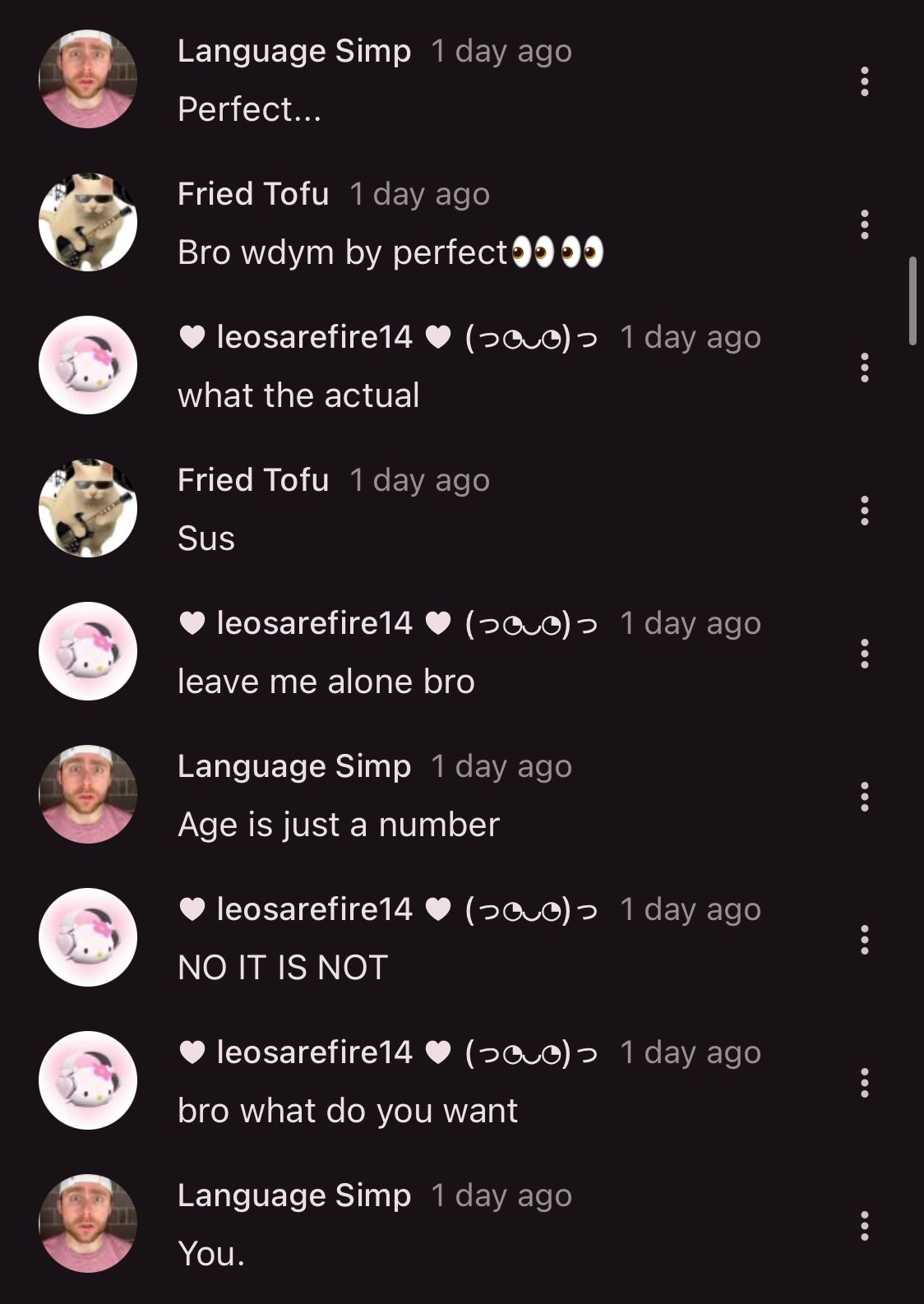Open options for the "You." comment
Viewport: 924px width, 1304px height.
point(864,1226)
